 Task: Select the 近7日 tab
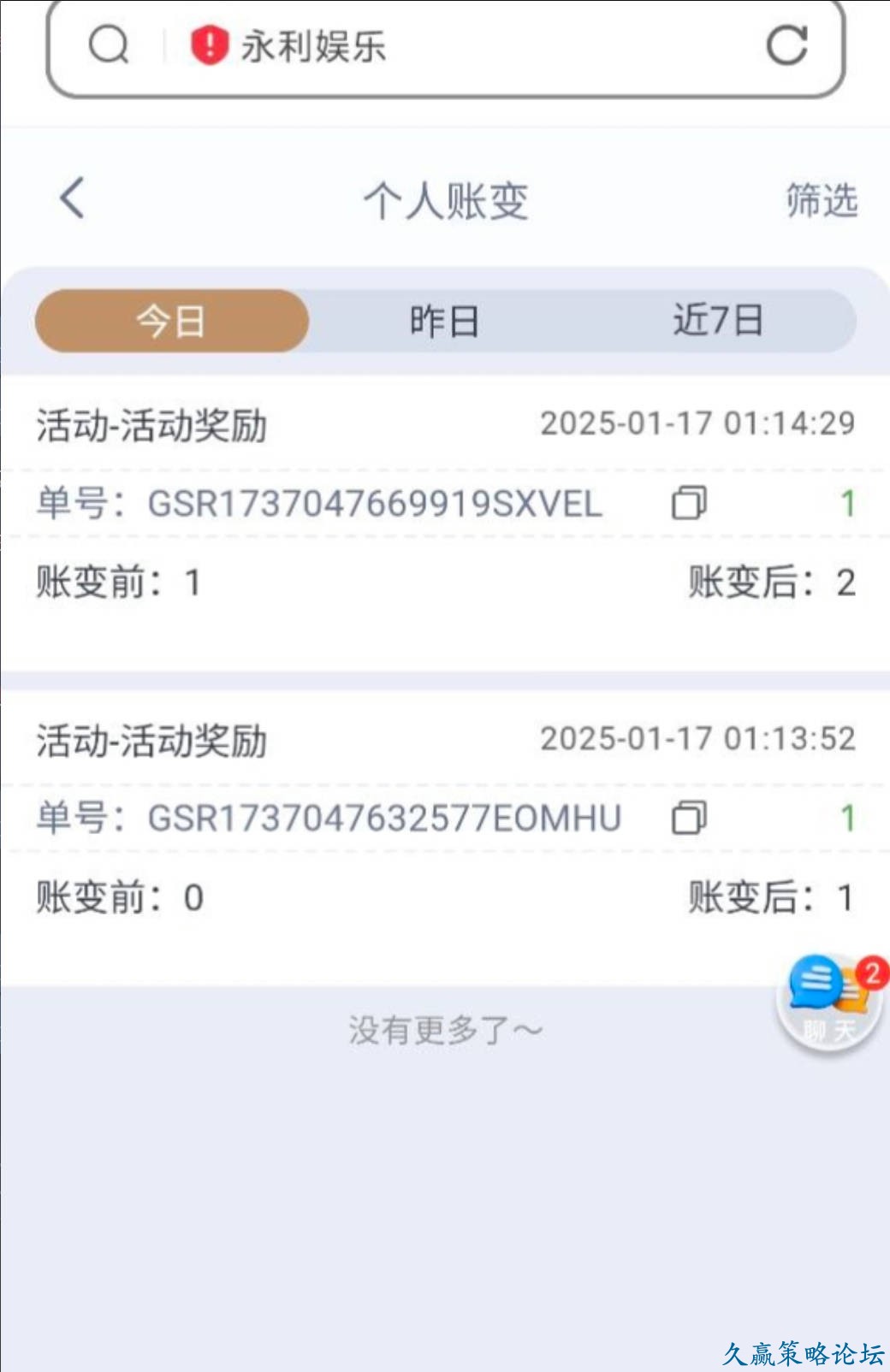pos(717,322)
